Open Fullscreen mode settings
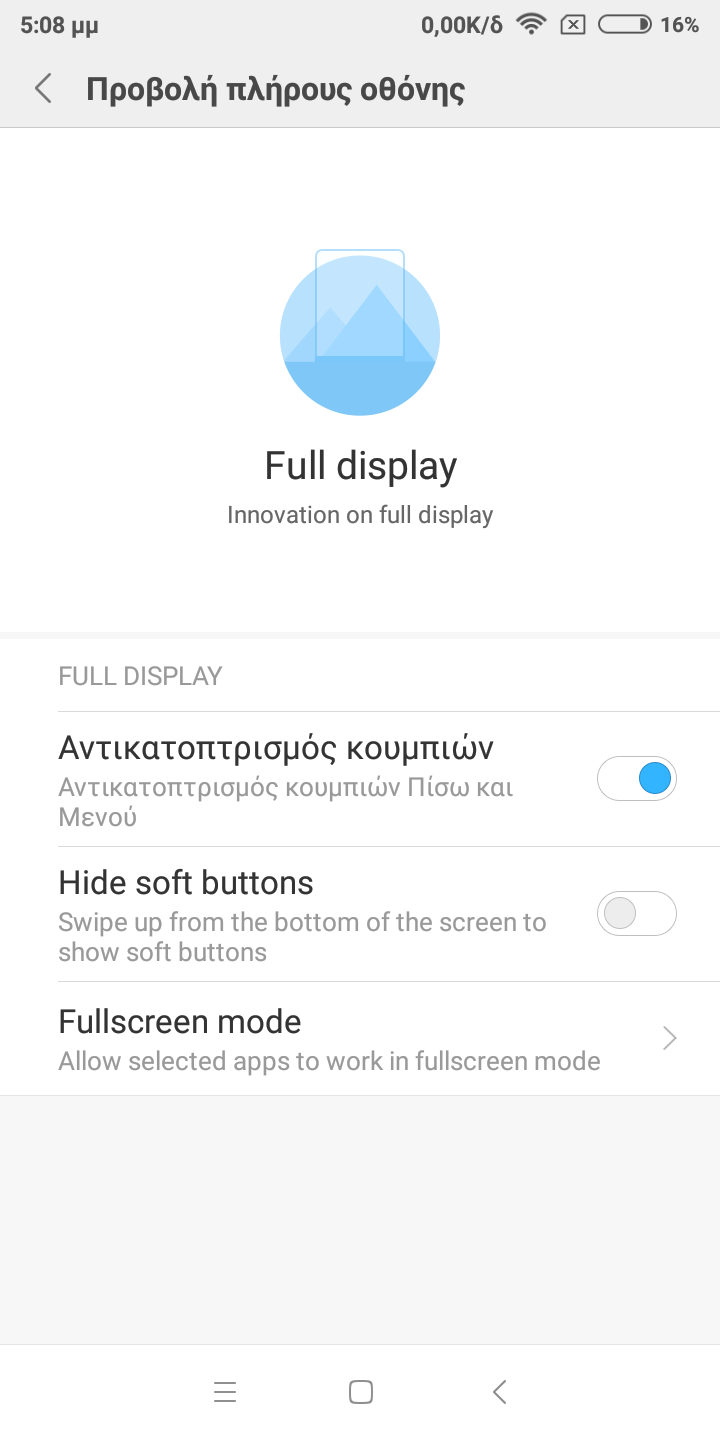This screenshot has height=1440, width=720. 360,1039
